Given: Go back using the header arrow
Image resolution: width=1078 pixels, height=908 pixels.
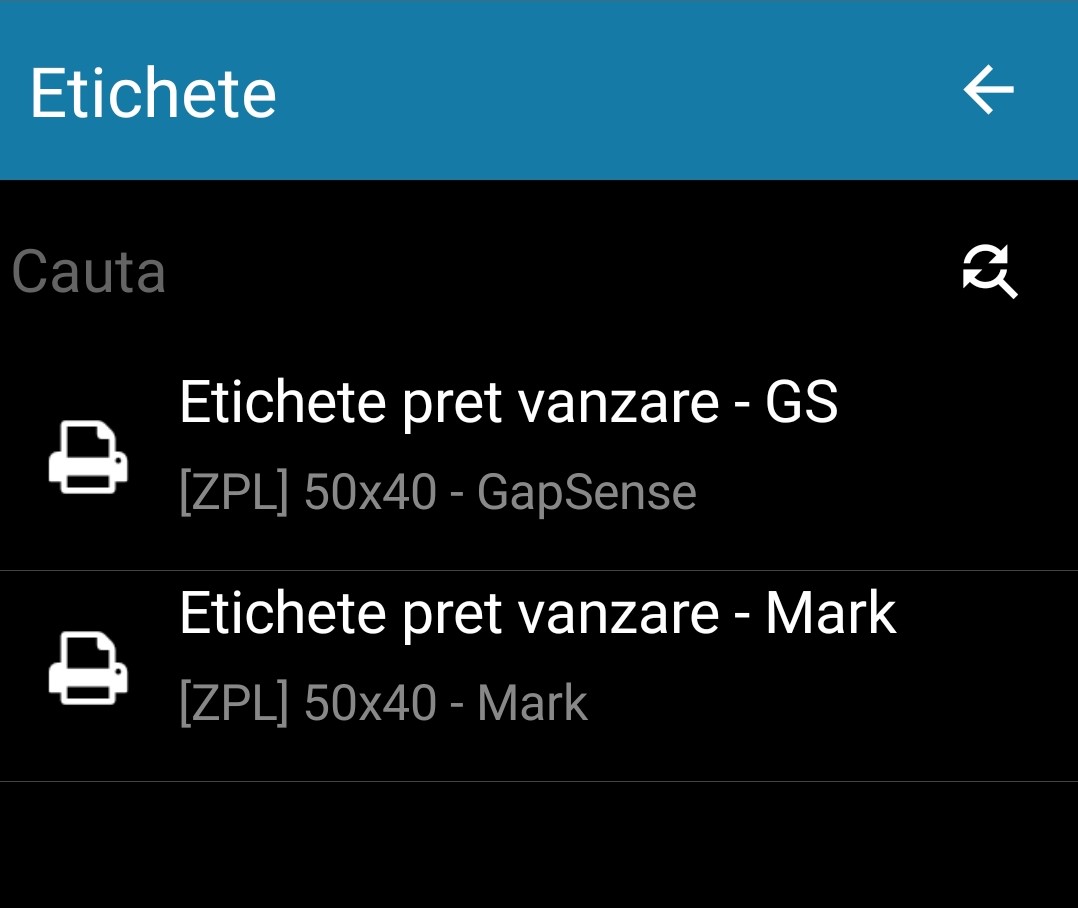Looking at the screenshot, I should 989,91.
